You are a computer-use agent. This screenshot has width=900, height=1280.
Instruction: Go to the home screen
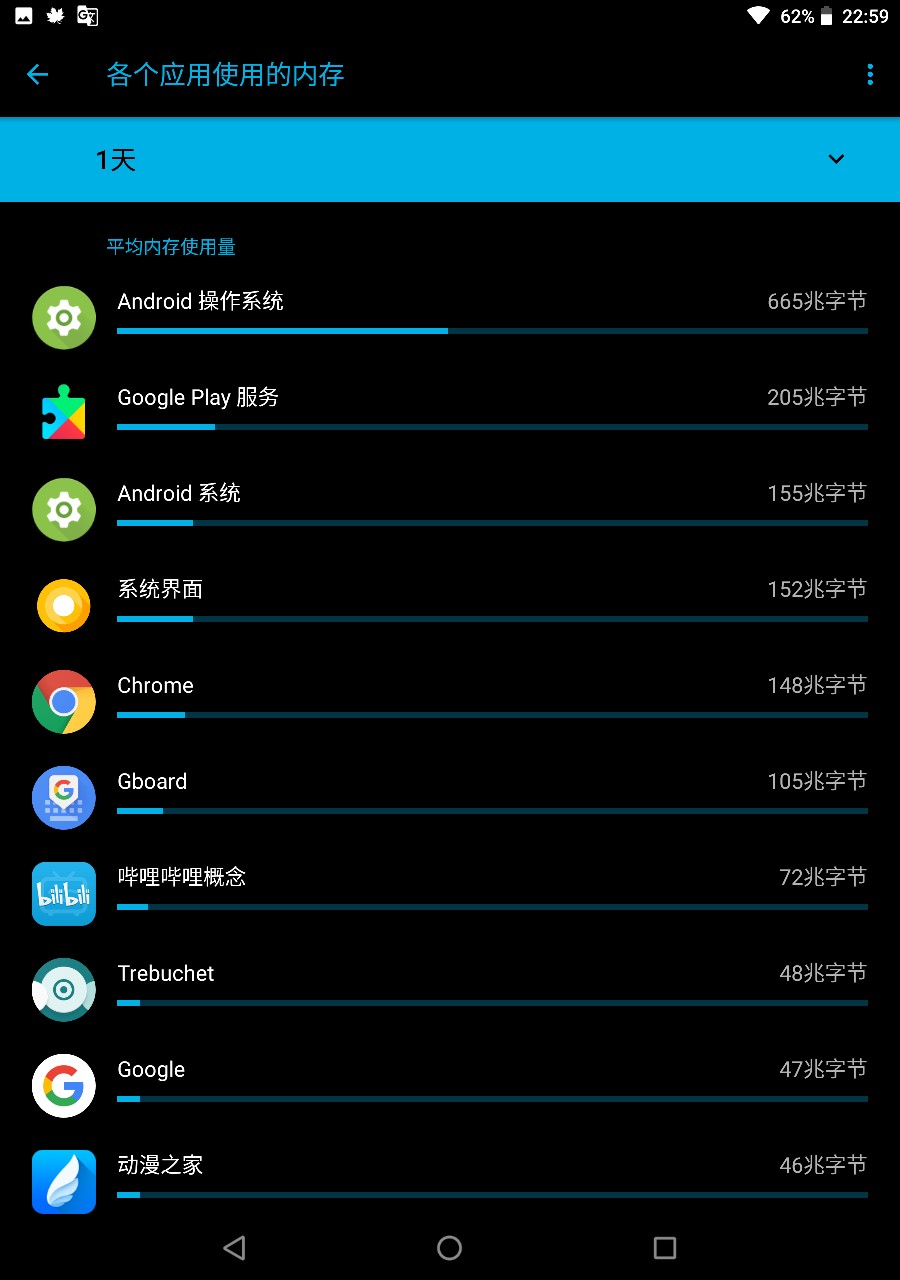click(x=449, y=1247)
